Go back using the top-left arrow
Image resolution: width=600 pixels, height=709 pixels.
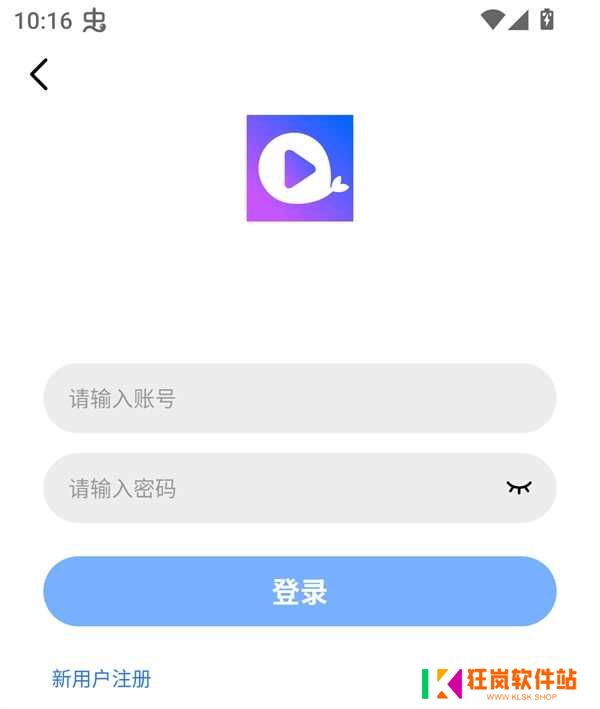pyautogui.click(x=39, y=74)
